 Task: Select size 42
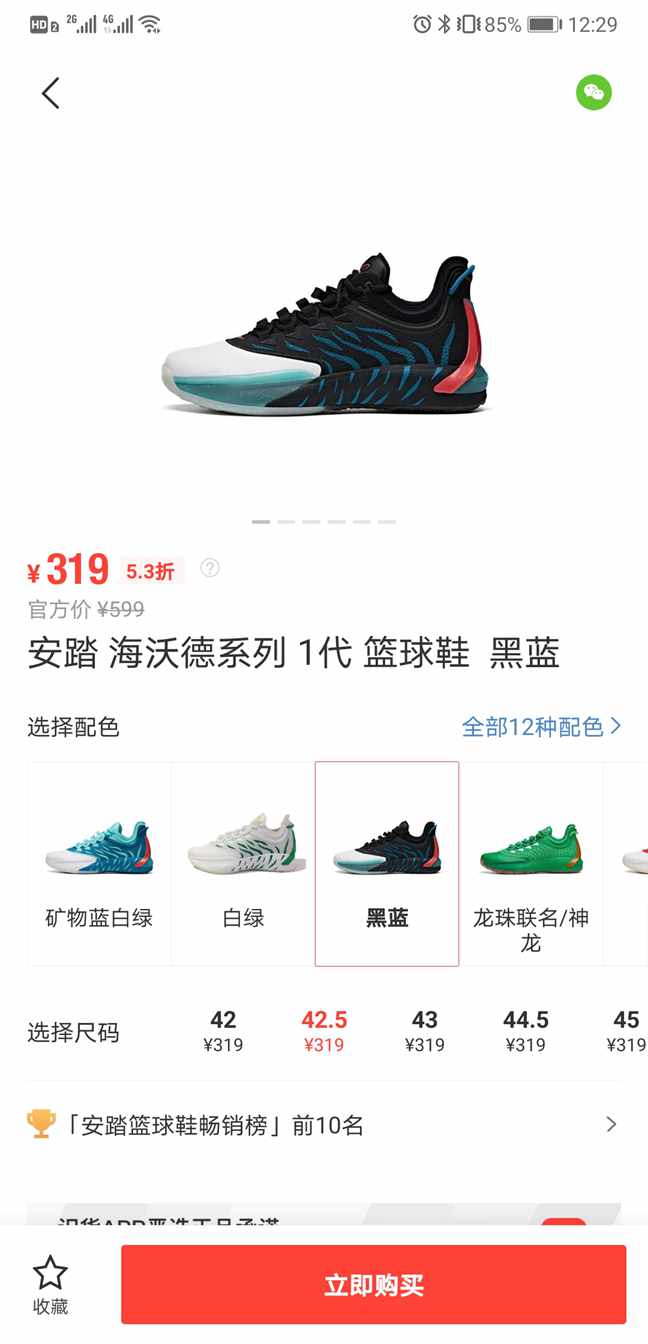click(x=223, y=1031)
